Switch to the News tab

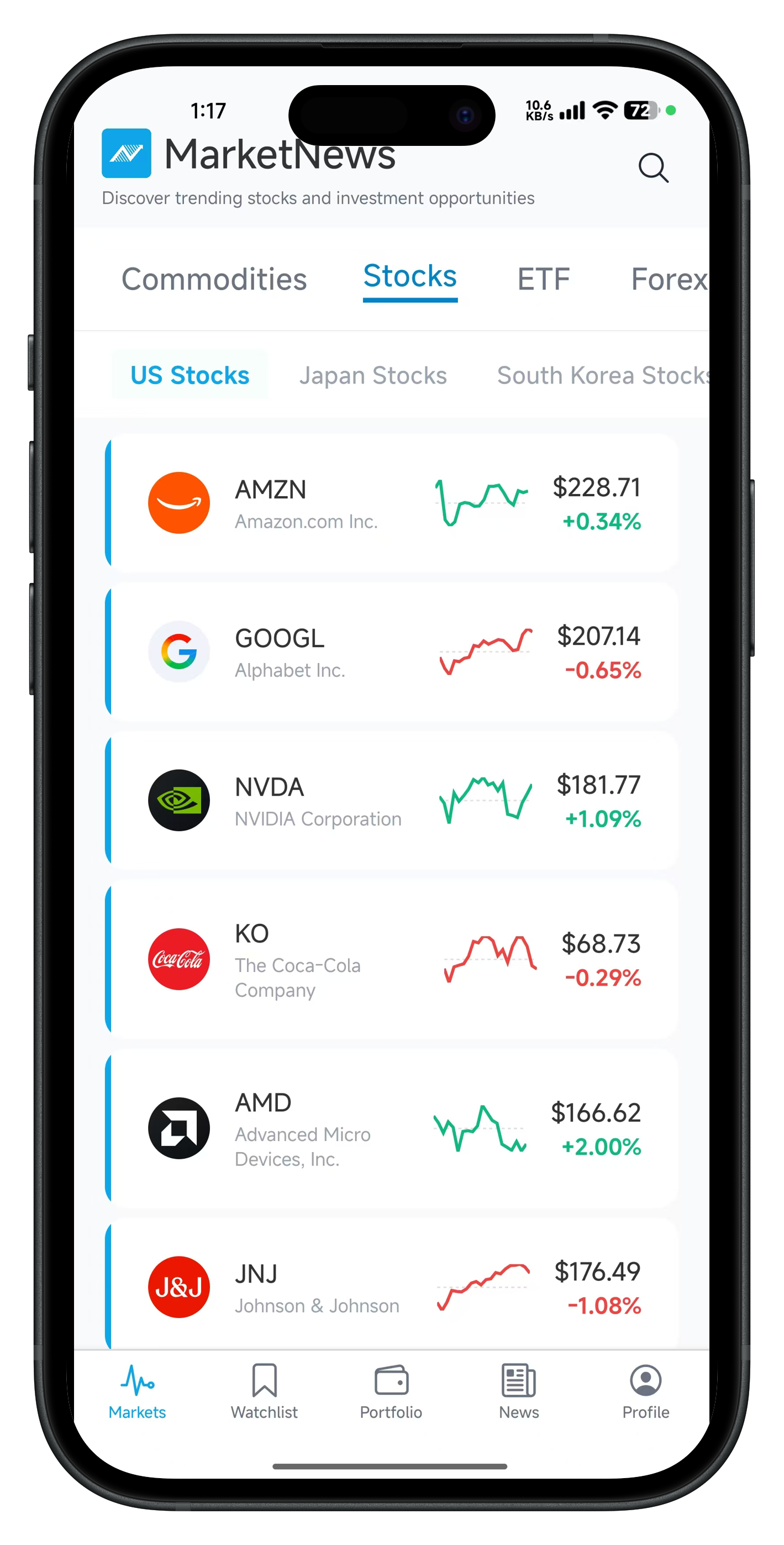coord(519,1392)
